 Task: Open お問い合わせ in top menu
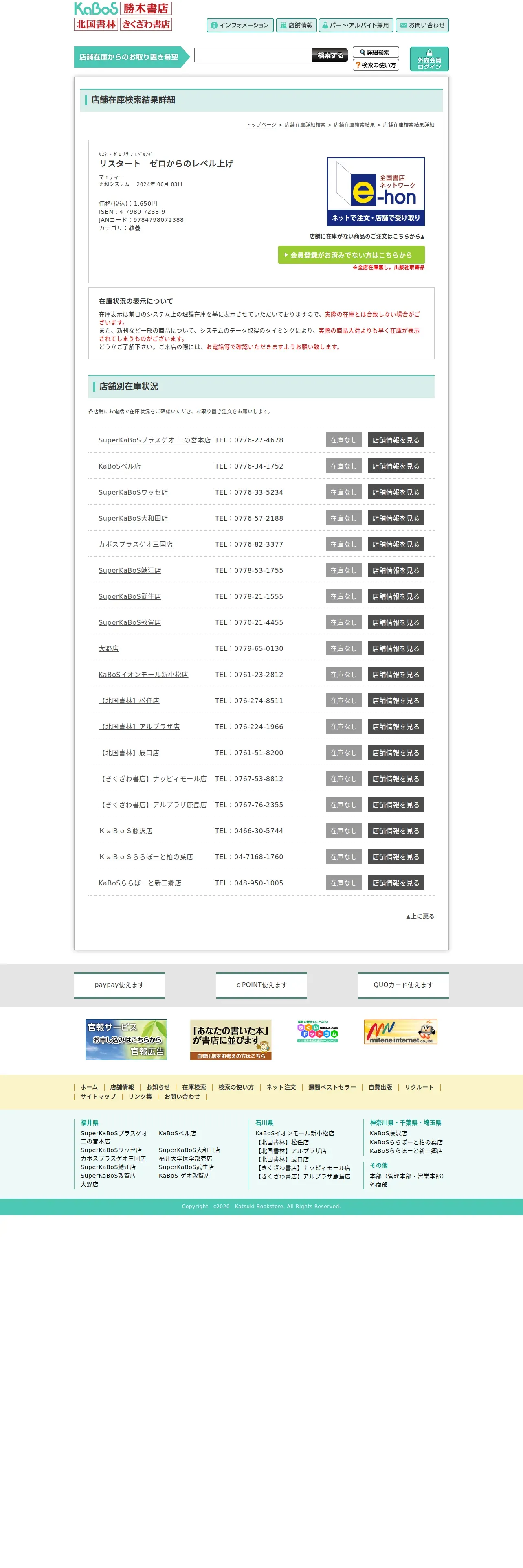coord(422,25)
